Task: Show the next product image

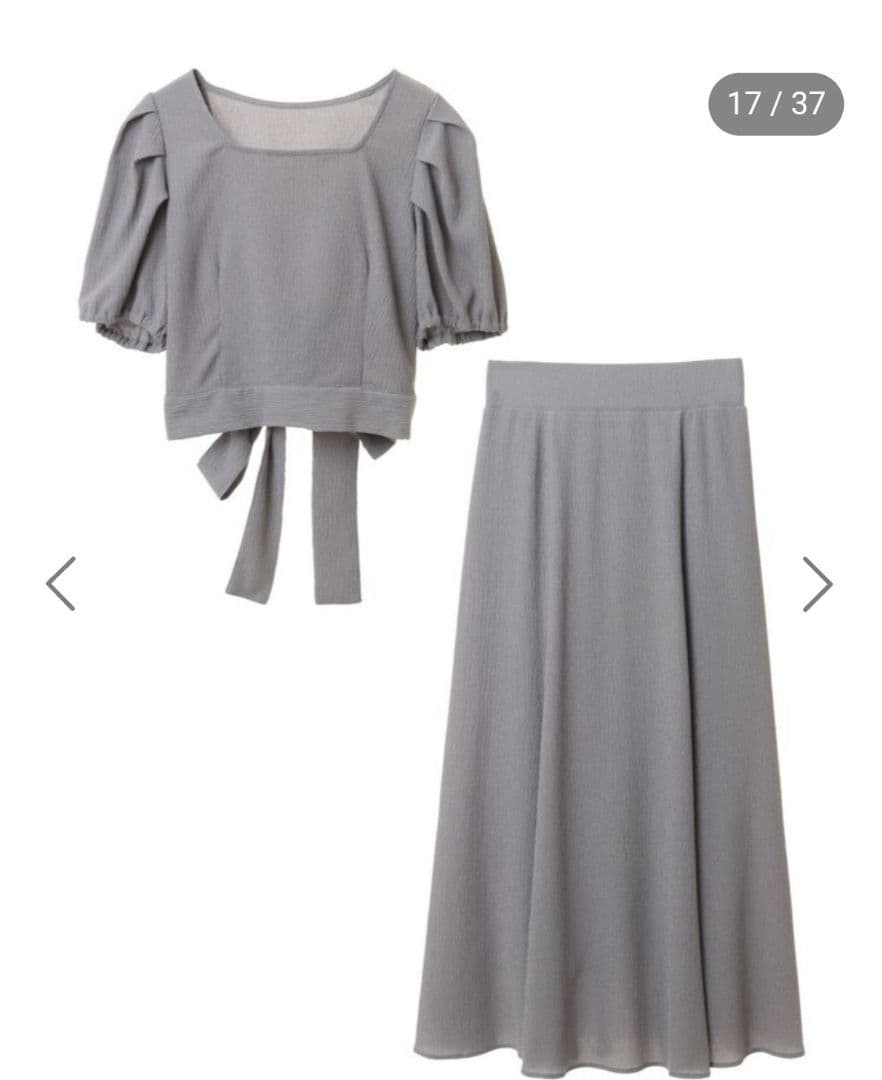Action: click(x=817, y=583)
